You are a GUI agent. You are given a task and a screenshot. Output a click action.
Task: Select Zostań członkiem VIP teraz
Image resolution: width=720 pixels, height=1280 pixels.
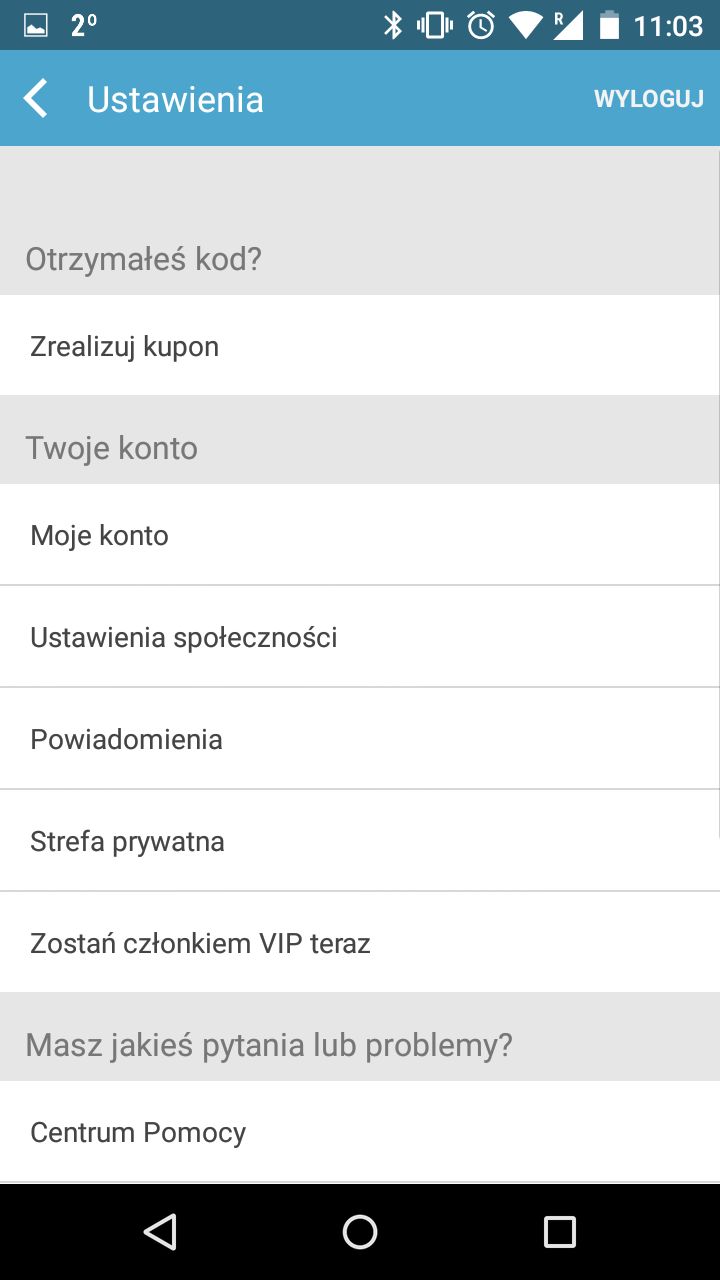pyautogui.click(x=360, y=943)
